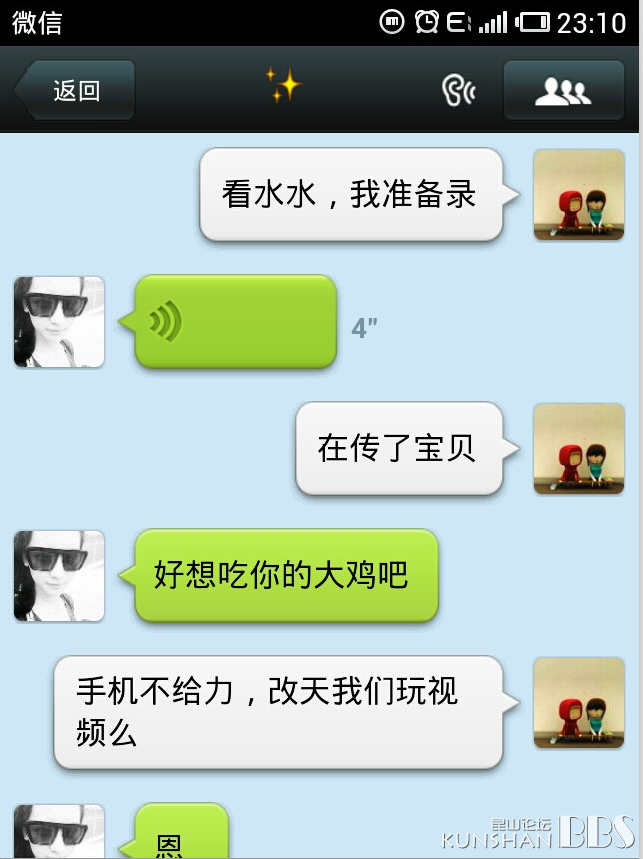This screenshot has height=859, width=643.
Task: Open the chat members info button
Action: click(x=563, y=91)
